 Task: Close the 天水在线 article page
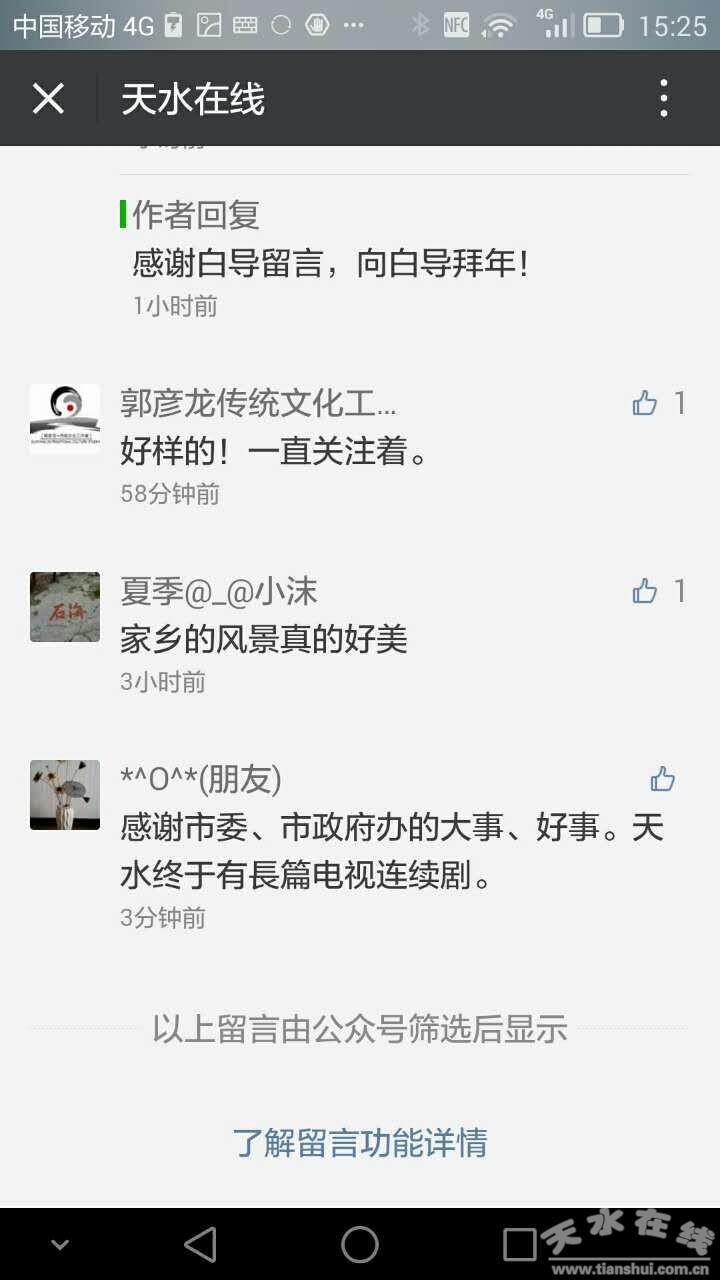[x=48, y=99]
